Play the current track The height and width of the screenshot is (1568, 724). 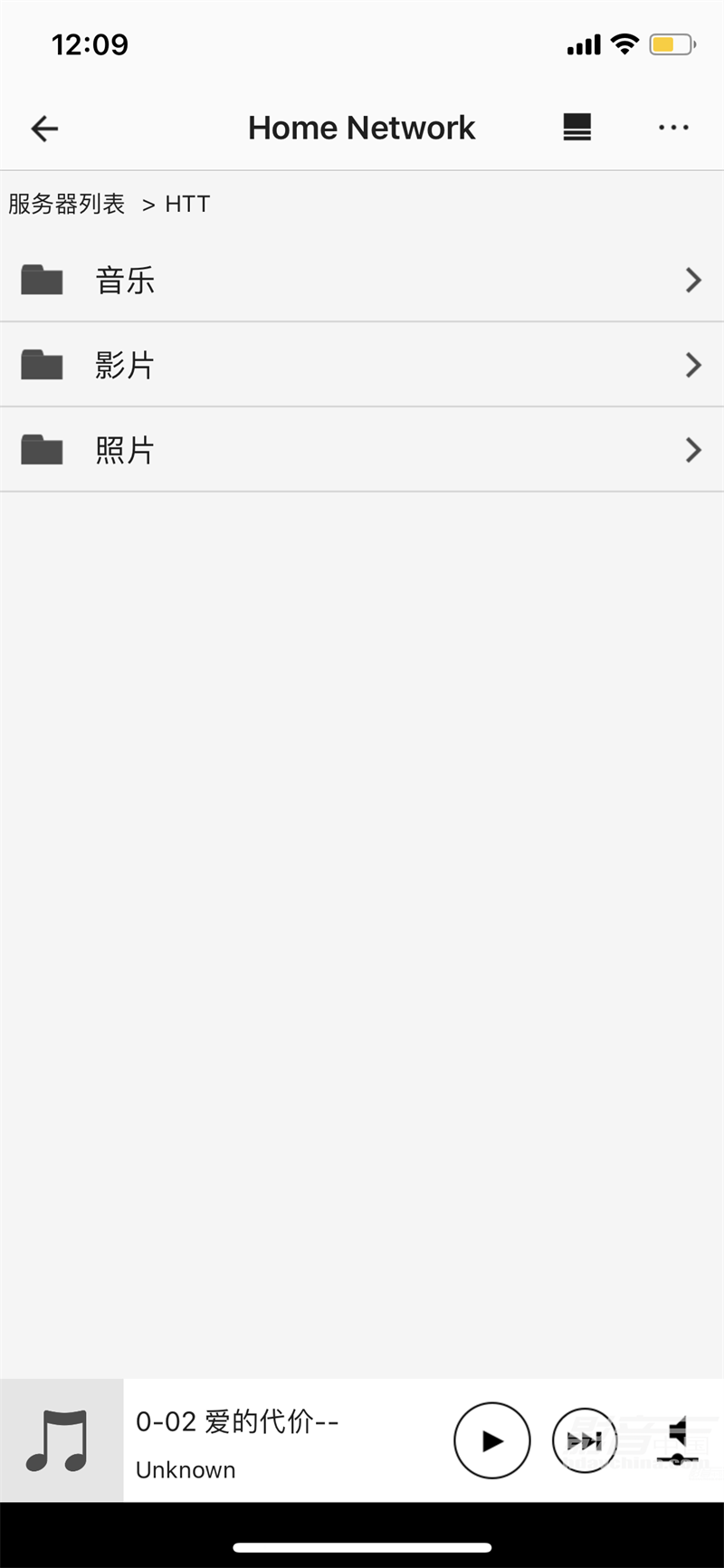pos(491,1440)
